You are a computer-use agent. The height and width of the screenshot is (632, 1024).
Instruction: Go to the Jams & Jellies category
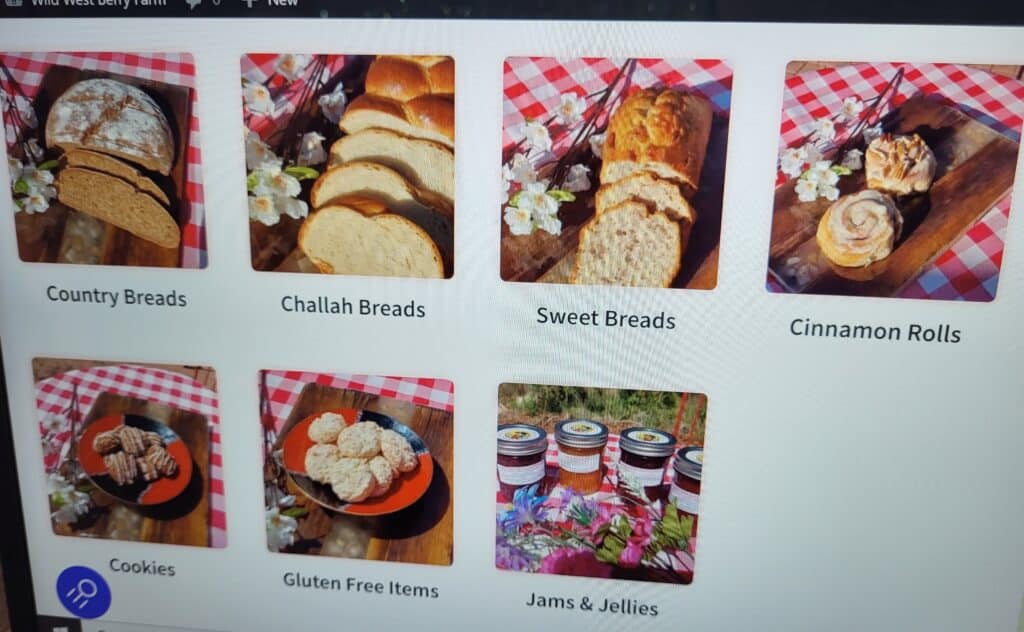coord(598,481)
